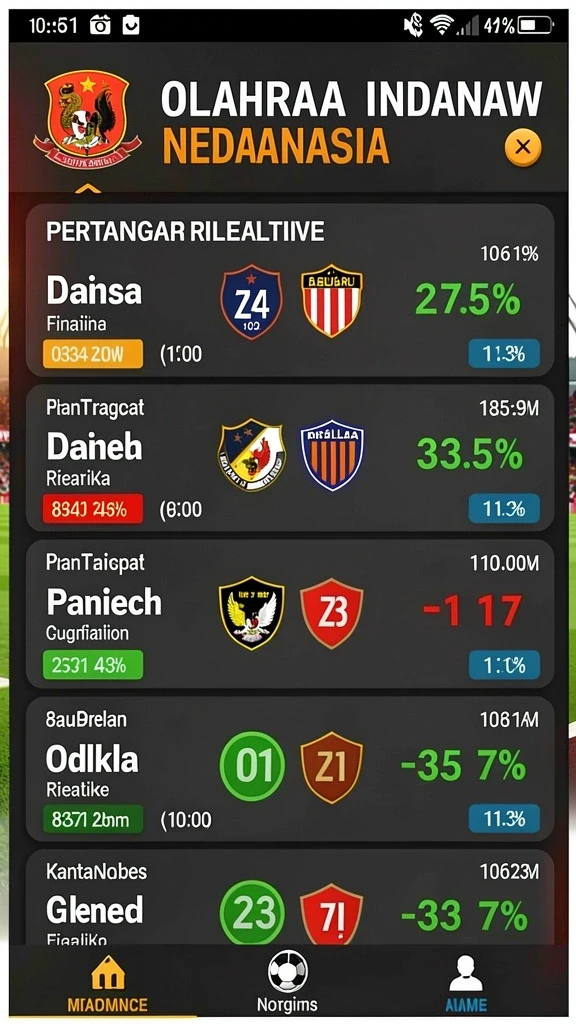Switch to the home tab in bottom bar
The height and width of the screenshot is (1024, 576).
pos(108,985)
